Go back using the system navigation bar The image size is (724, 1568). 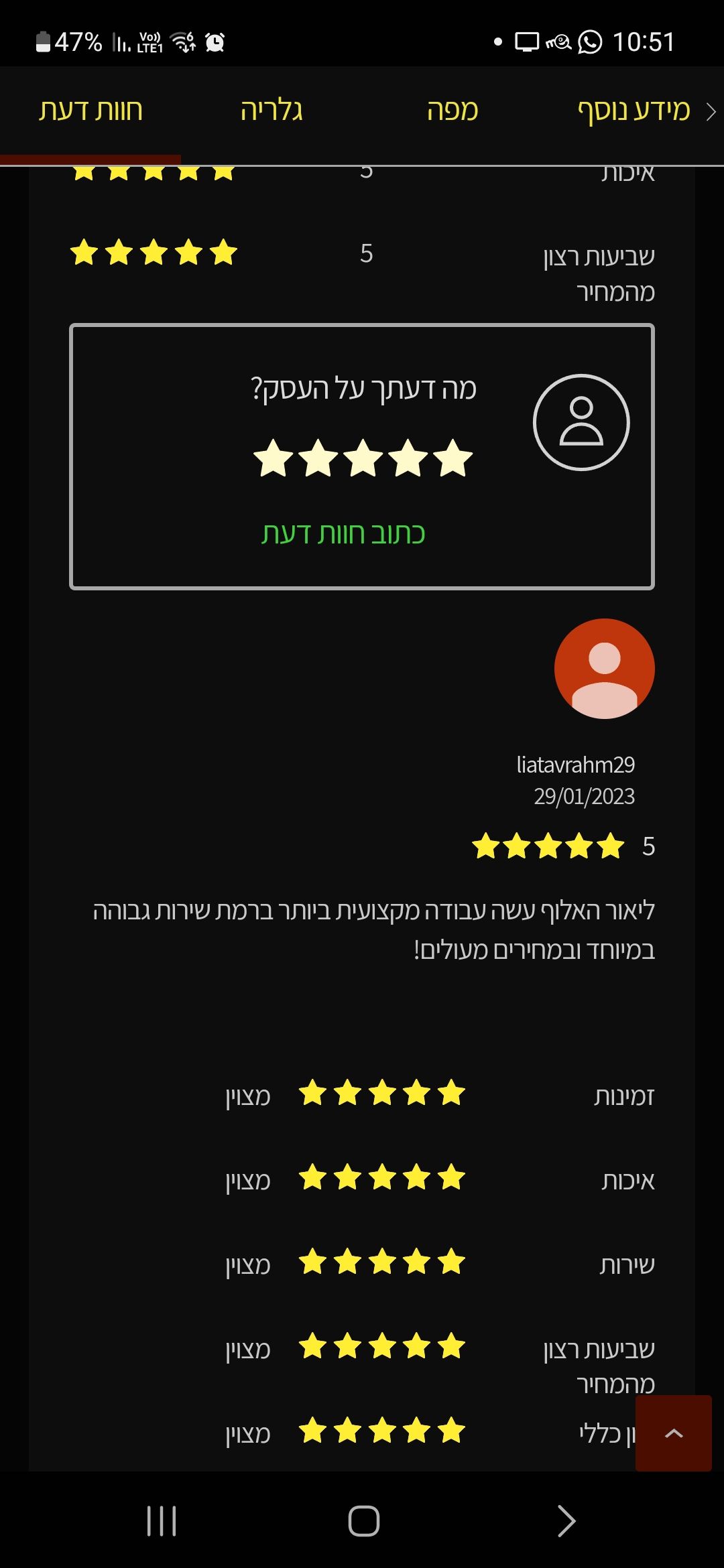[566, 1521]
